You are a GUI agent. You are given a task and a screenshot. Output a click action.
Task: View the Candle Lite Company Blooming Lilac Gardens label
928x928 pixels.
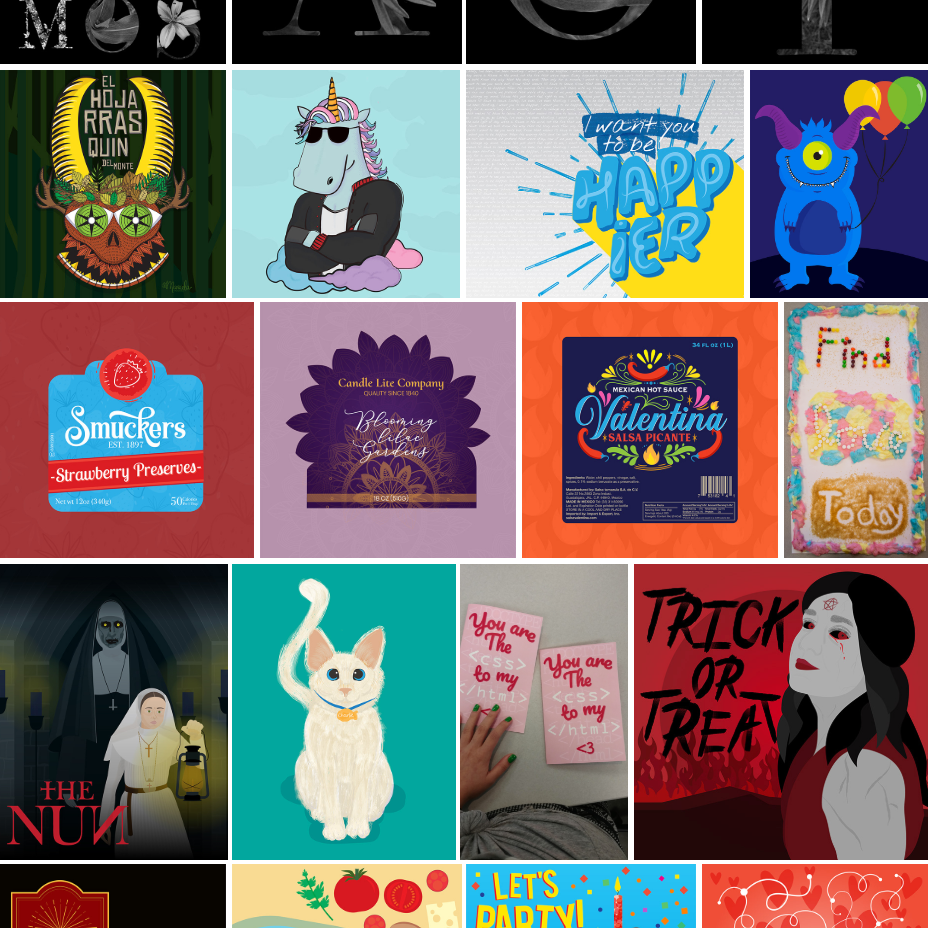click(388, 430)
